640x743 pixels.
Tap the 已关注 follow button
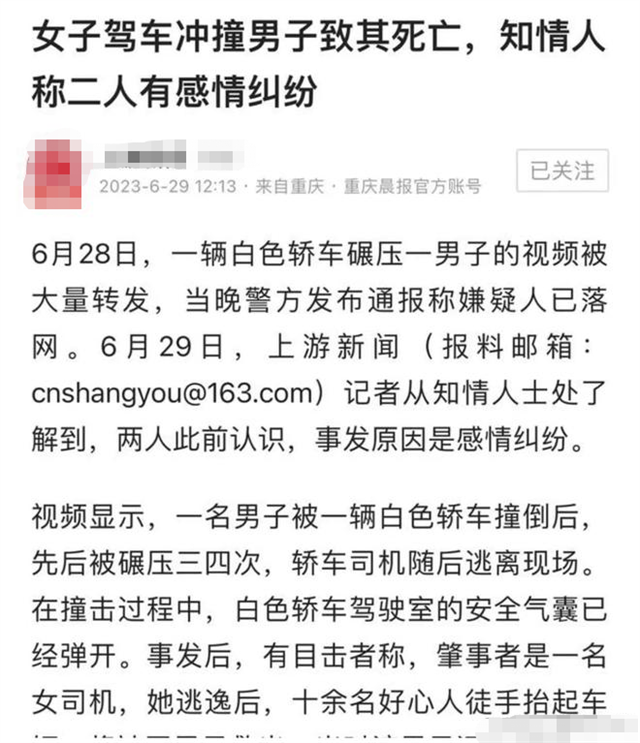coord(562,170)
